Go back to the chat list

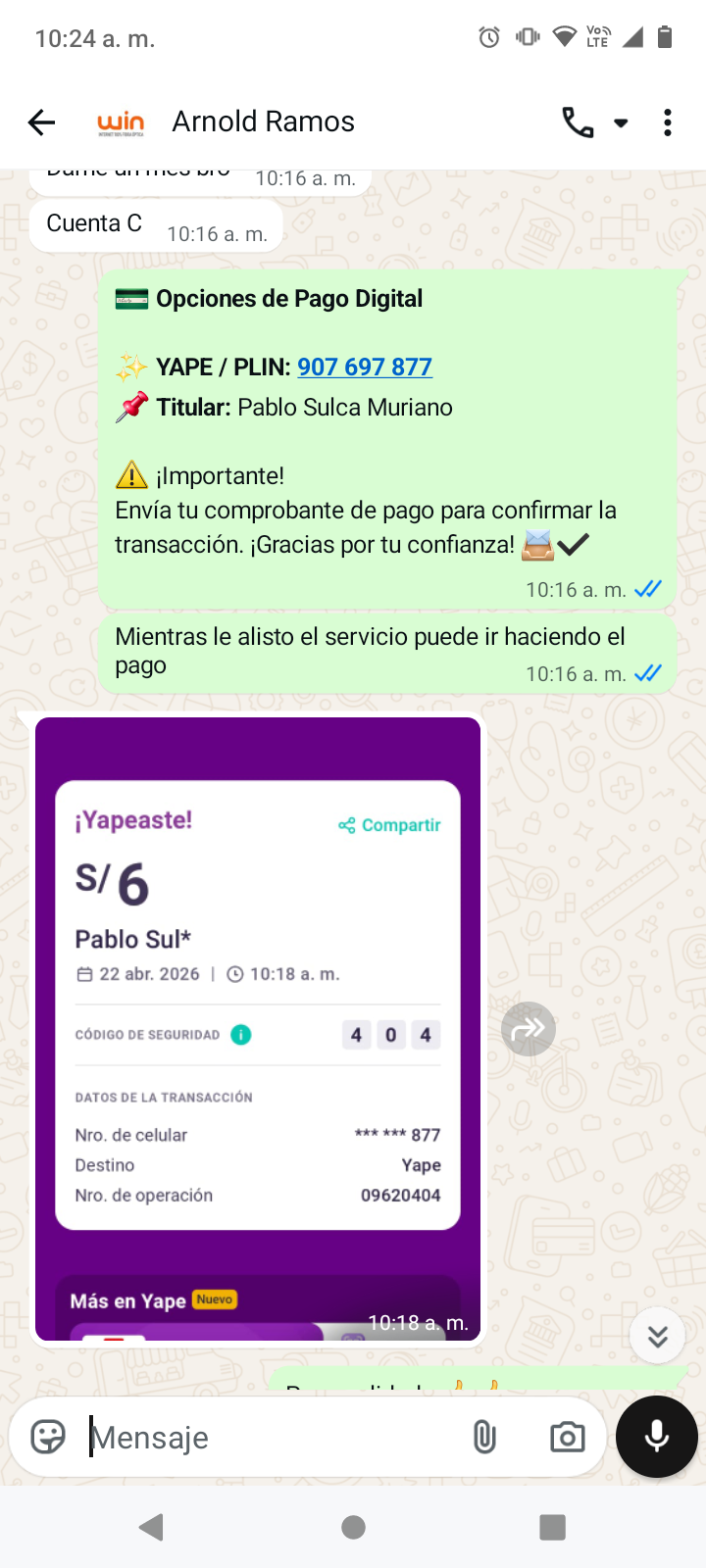point(41,122)
